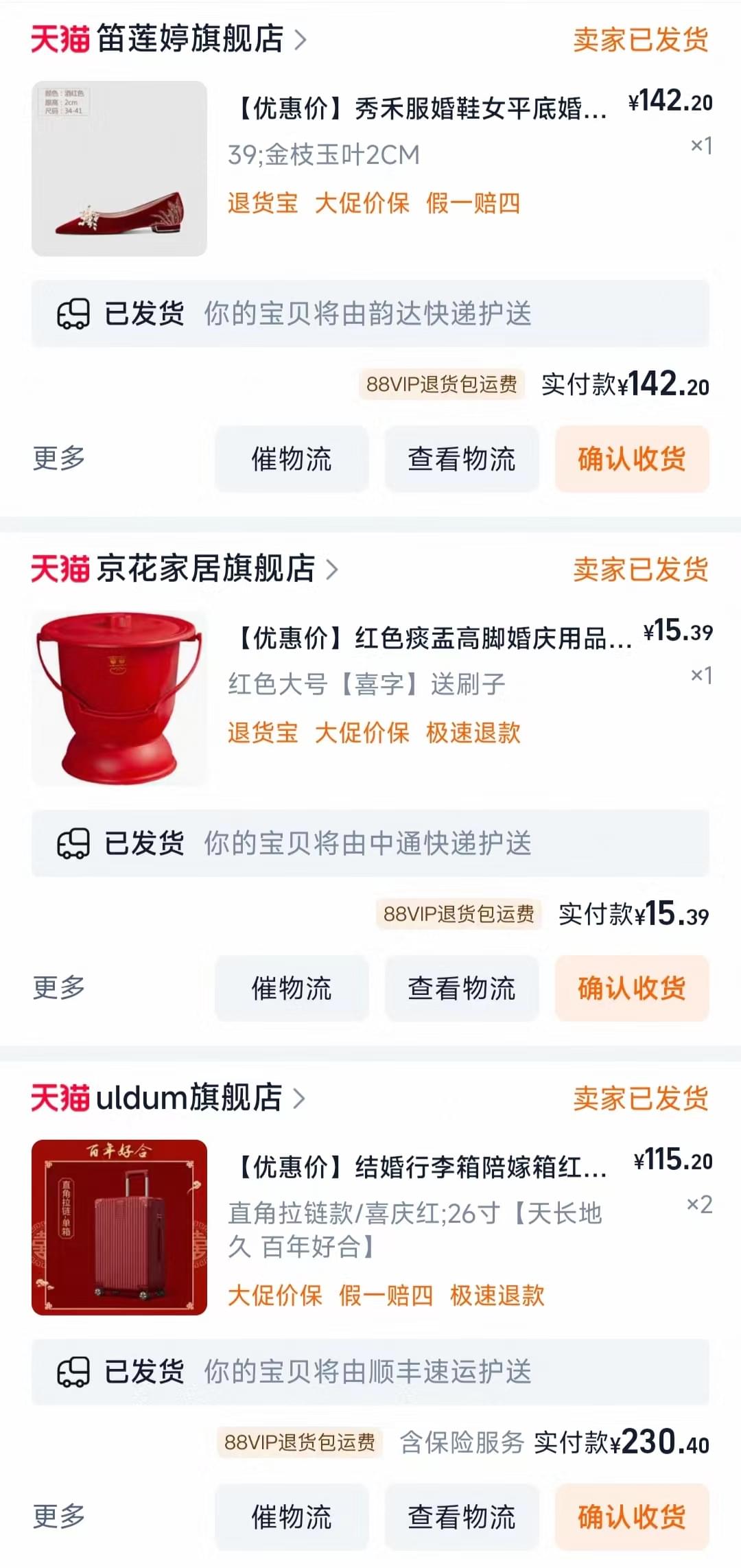Tap 查看物流 for the uldum order

(x=462, y=1517)
